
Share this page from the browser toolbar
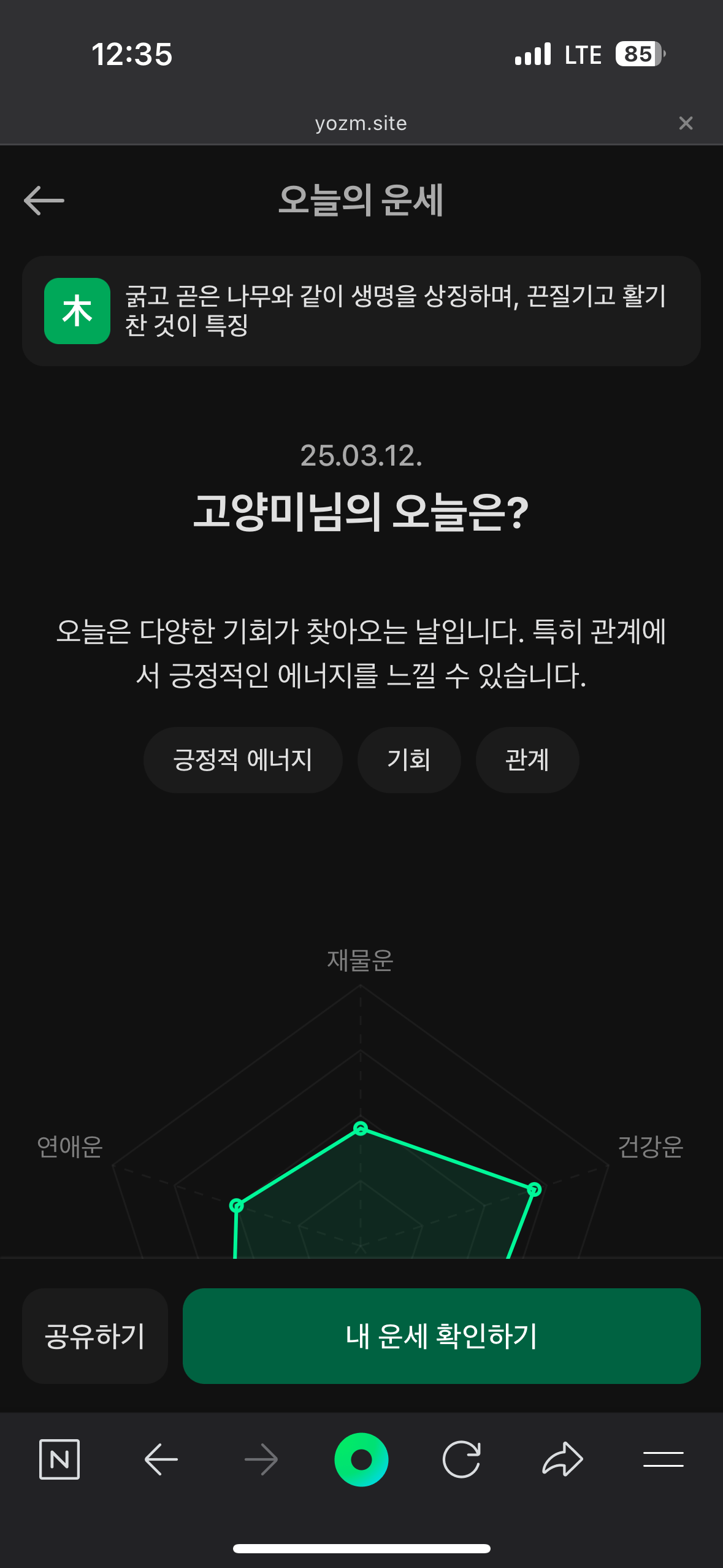562,1459
